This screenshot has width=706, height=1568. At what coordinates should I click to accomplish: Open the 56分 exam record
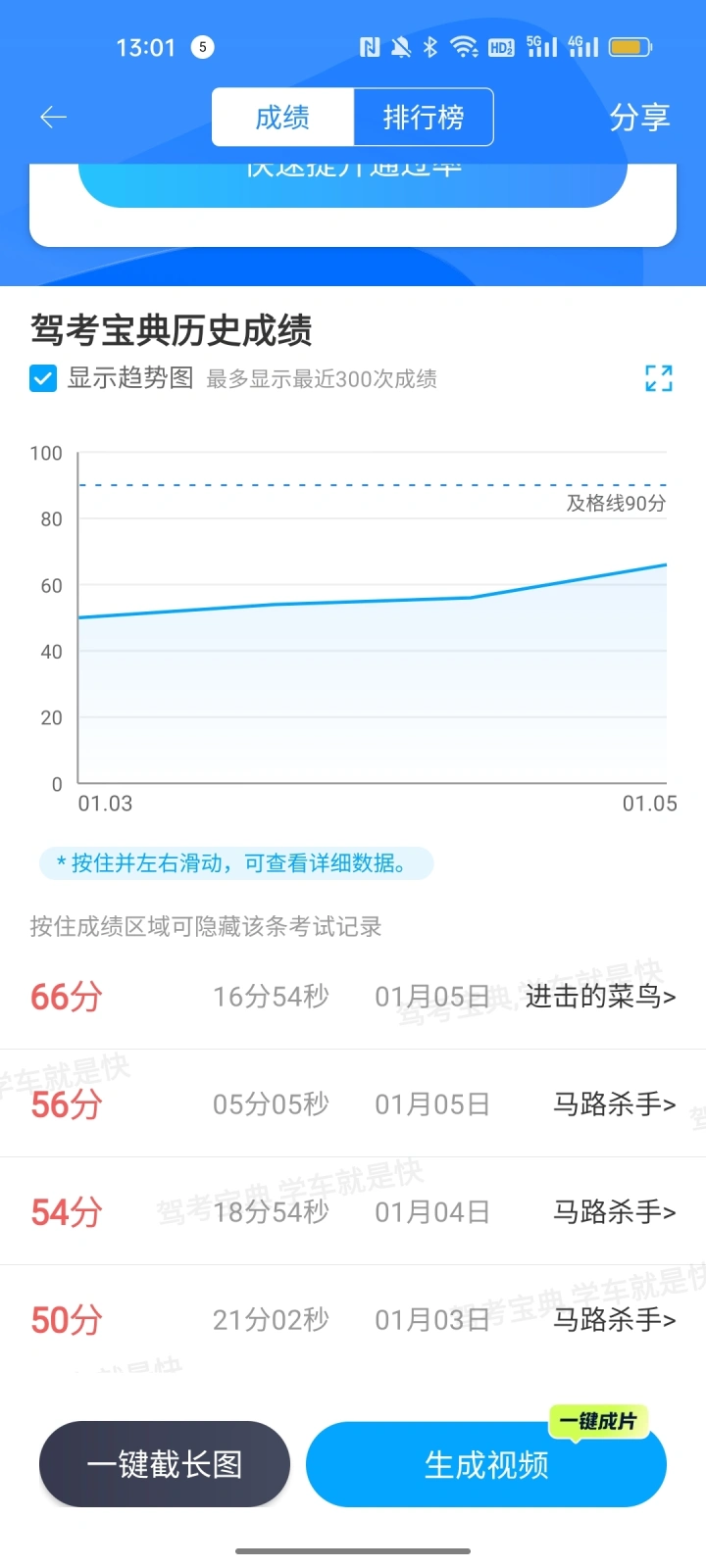click(353, 1104)
